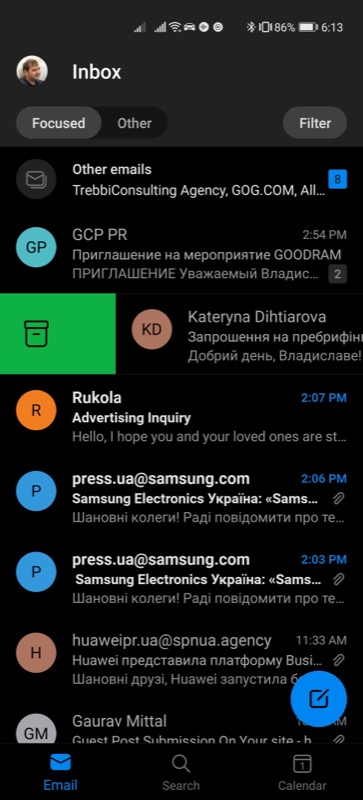363x800 pixels.
Task: Open the 2:06 PM Samsung press email
Action: 181,496
